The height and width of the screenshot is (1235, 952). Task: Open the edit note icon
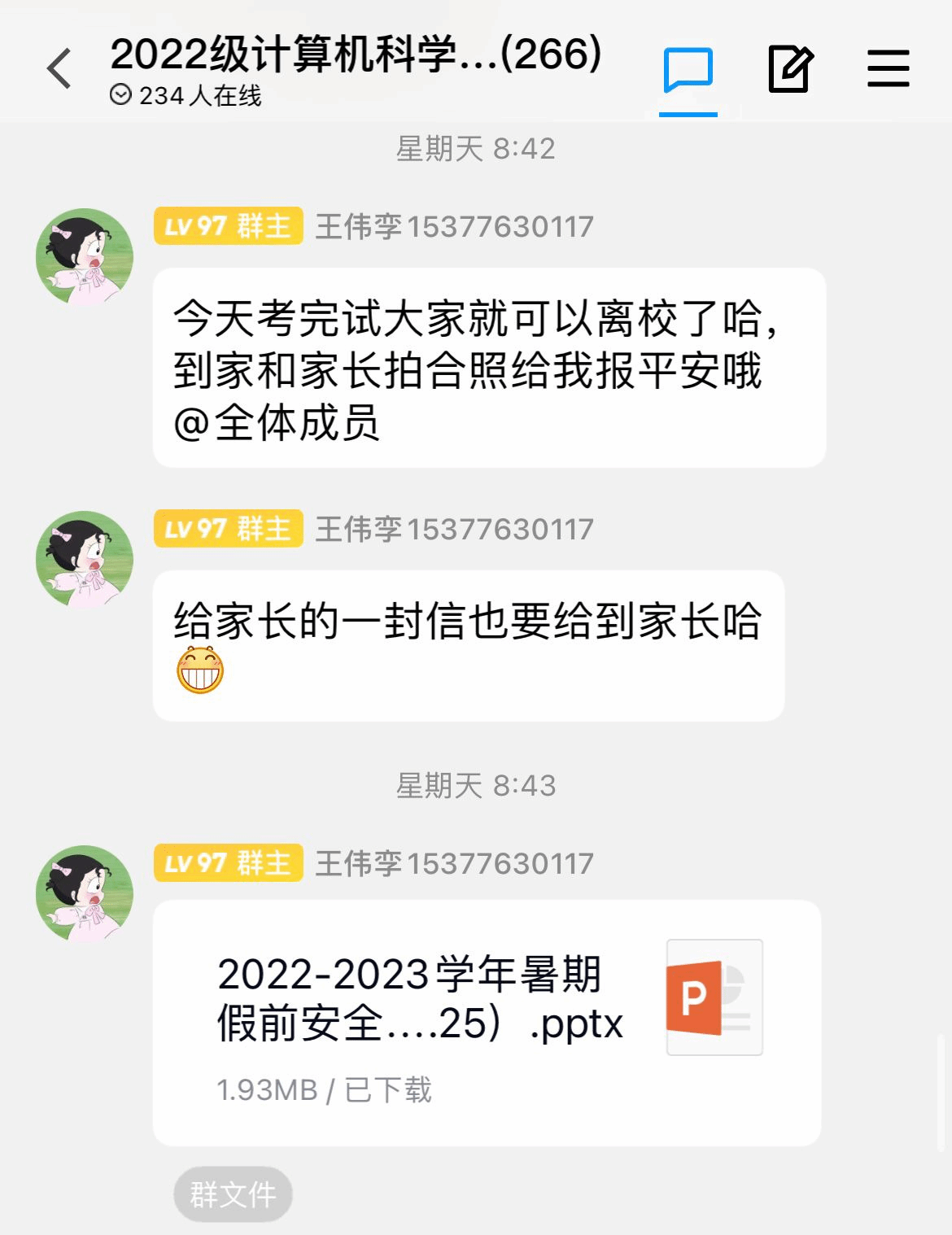coord(790,69)
